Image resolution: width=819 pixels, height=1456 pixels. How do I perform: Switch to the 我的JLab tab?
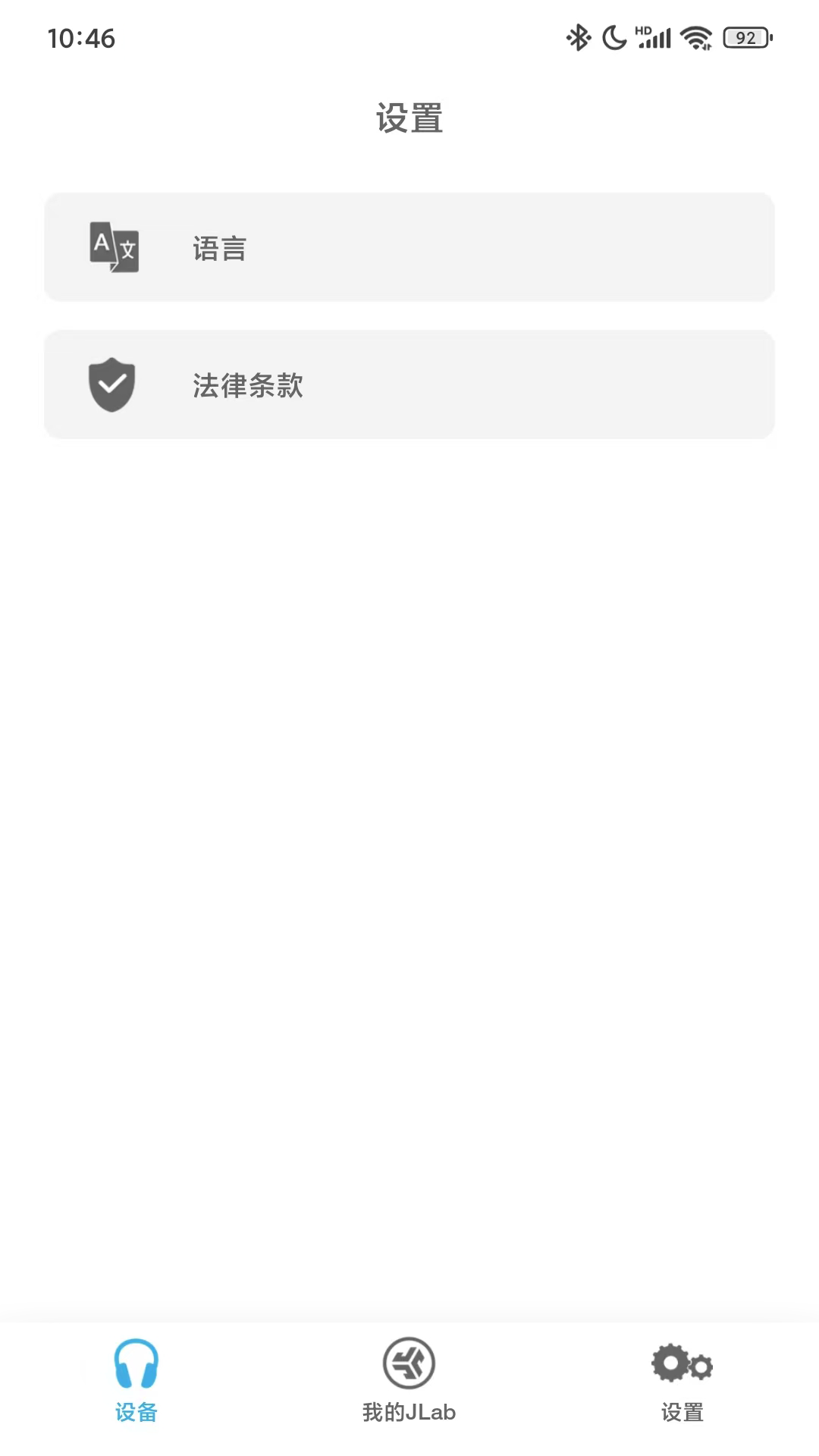(409, 1380)
